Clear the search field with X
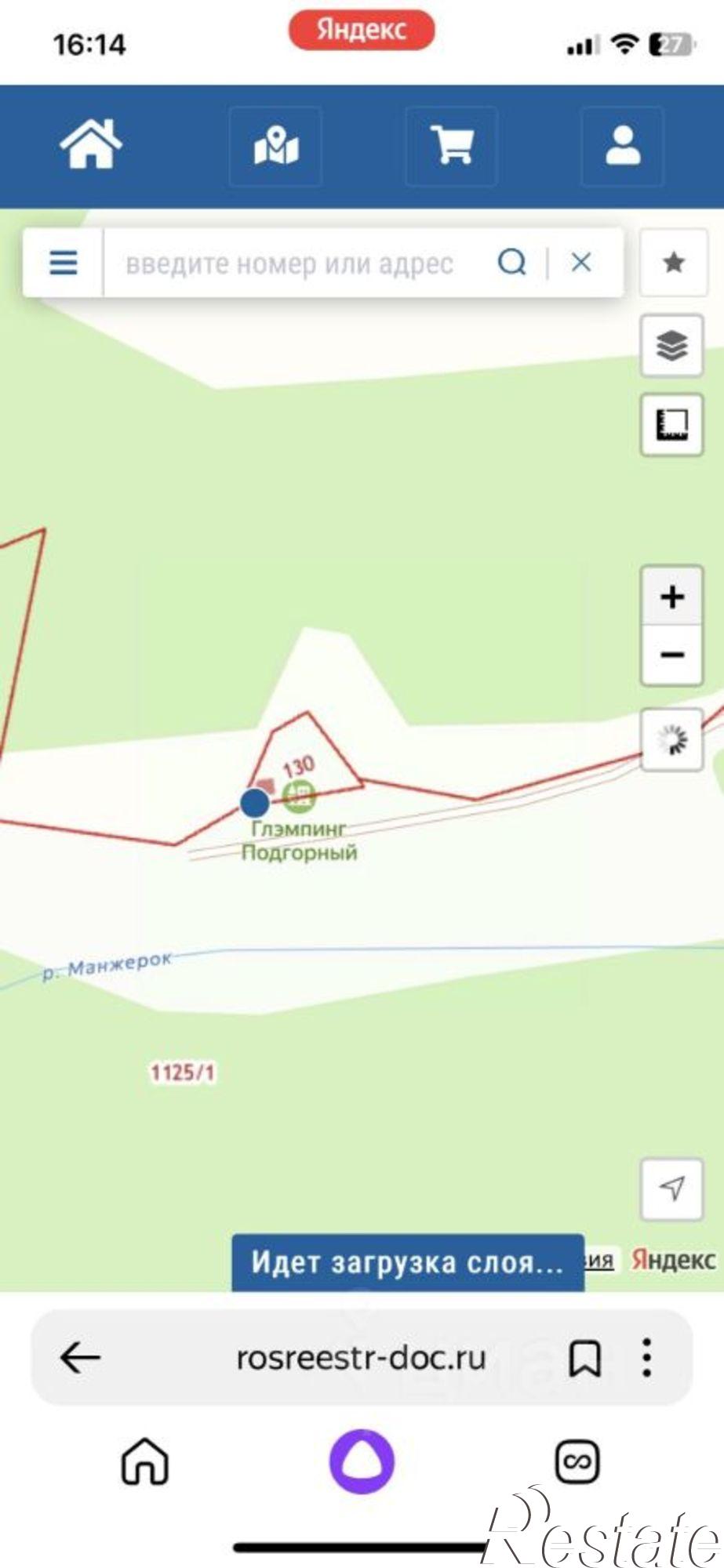 (580, 263)
